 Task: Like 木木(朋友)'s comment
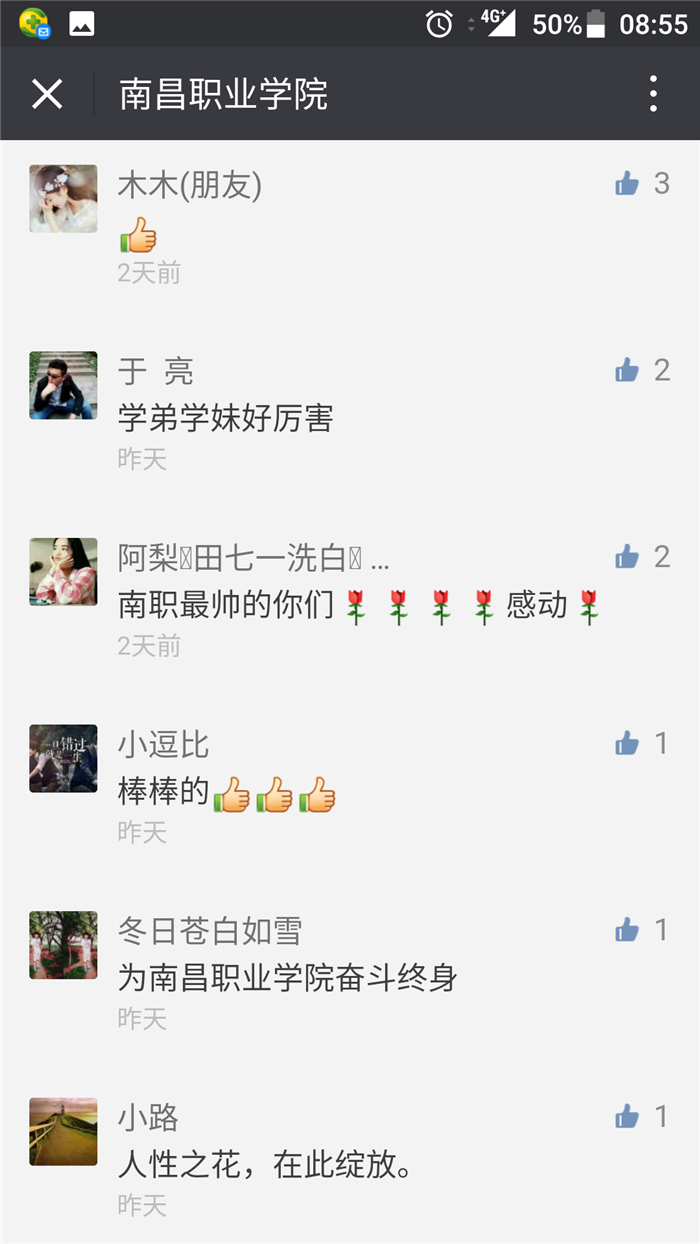click(627, 183)
